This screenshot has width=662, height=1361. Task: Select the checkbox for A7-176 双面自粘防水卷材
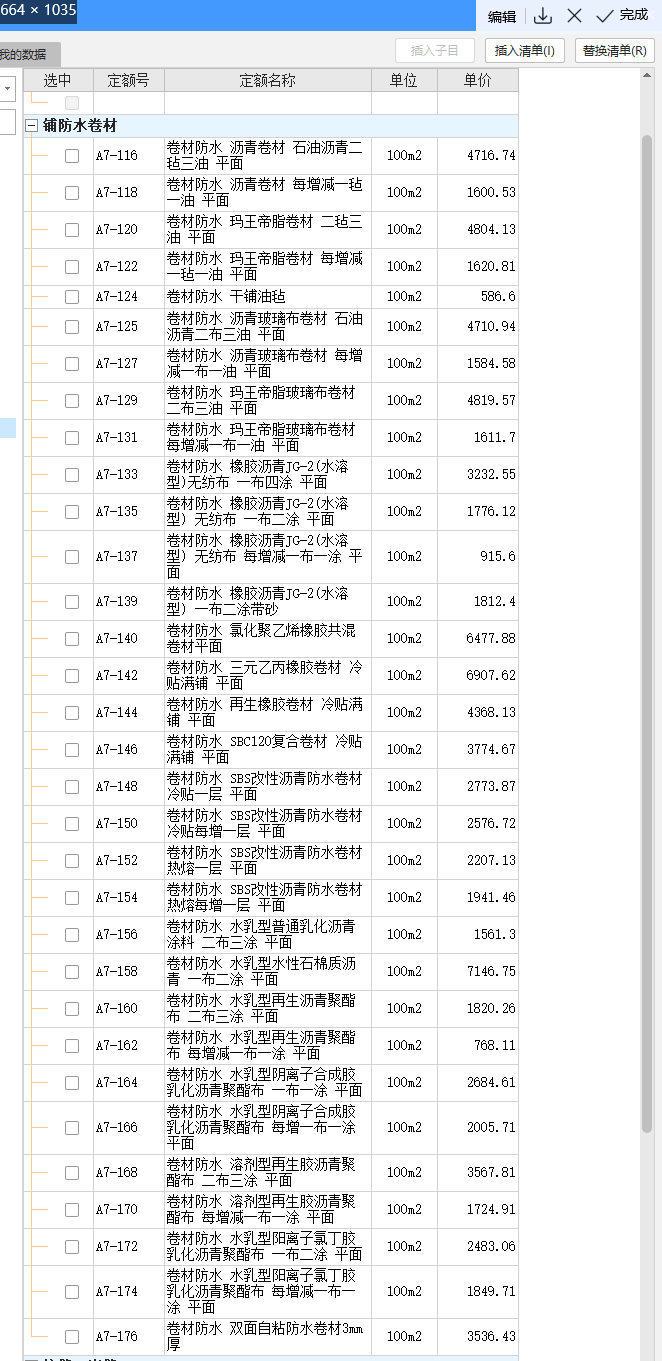coord(72,1337)
